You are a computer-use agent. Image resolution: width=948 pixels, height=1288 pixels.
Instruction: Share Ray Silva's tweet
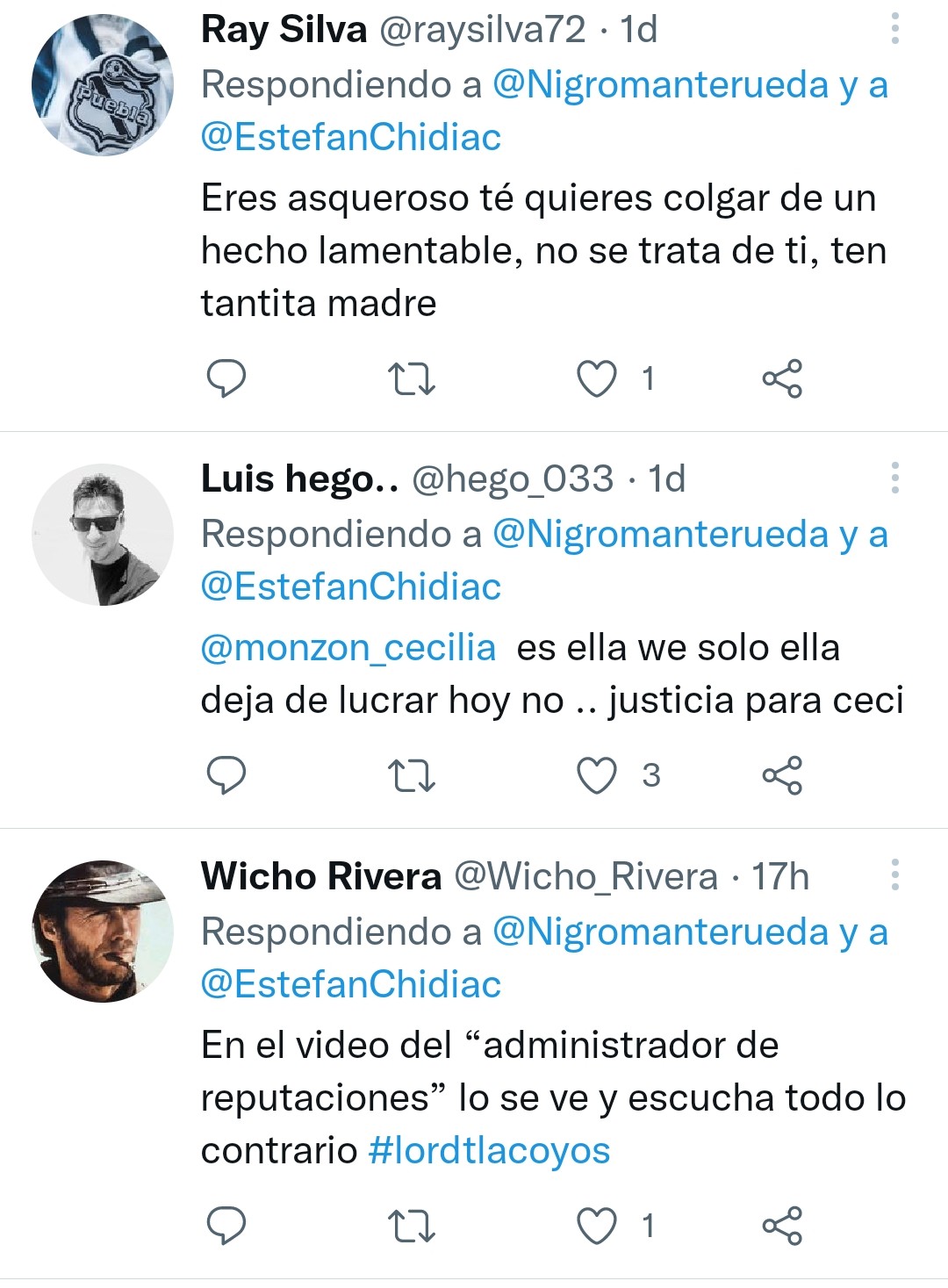(x=782, y=378)
